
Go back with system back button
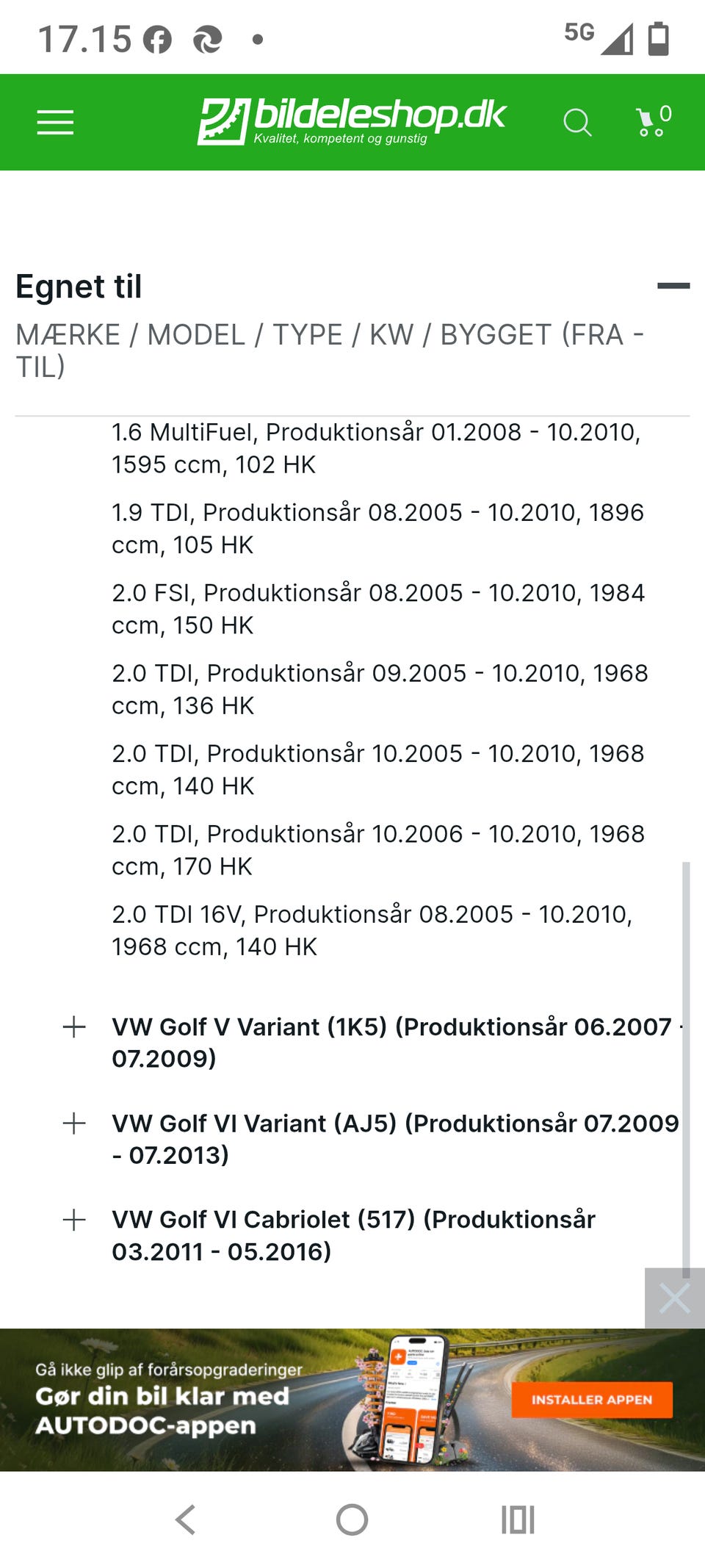186,1520
